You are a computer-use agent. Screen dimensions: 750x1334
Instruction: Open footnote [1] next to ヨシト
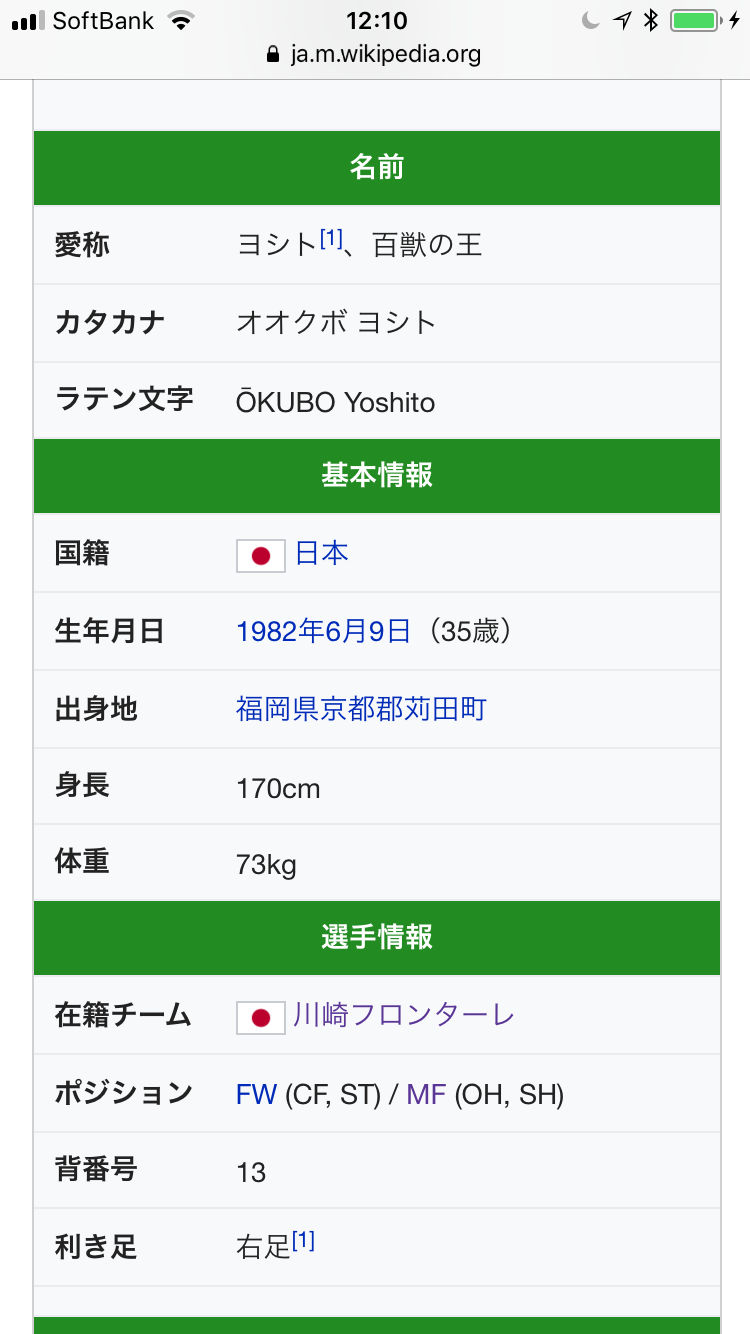(331, 238)
